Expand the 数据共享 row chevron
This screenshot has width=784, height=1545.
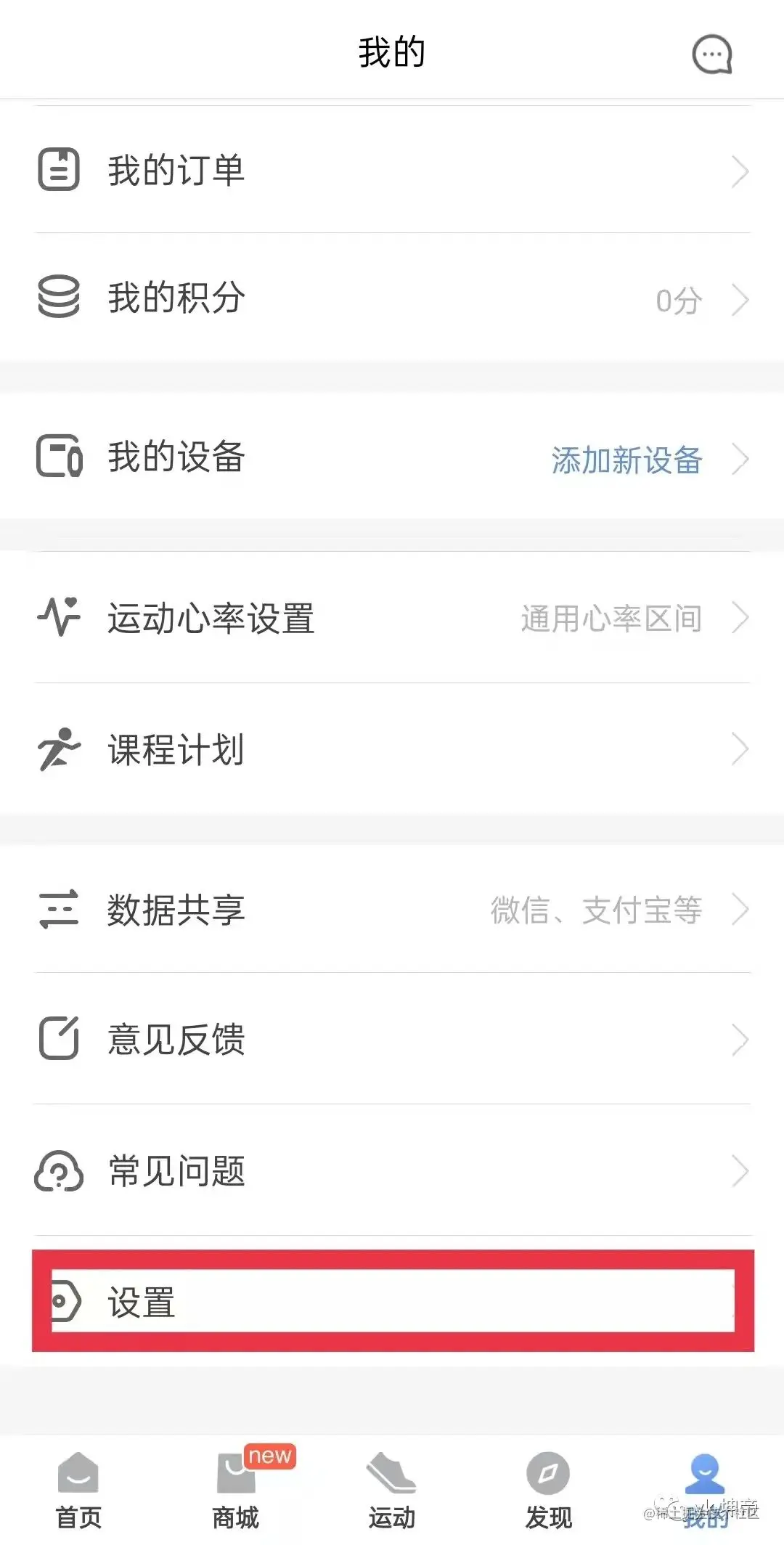pyautogui.click(x=740, y=910)
